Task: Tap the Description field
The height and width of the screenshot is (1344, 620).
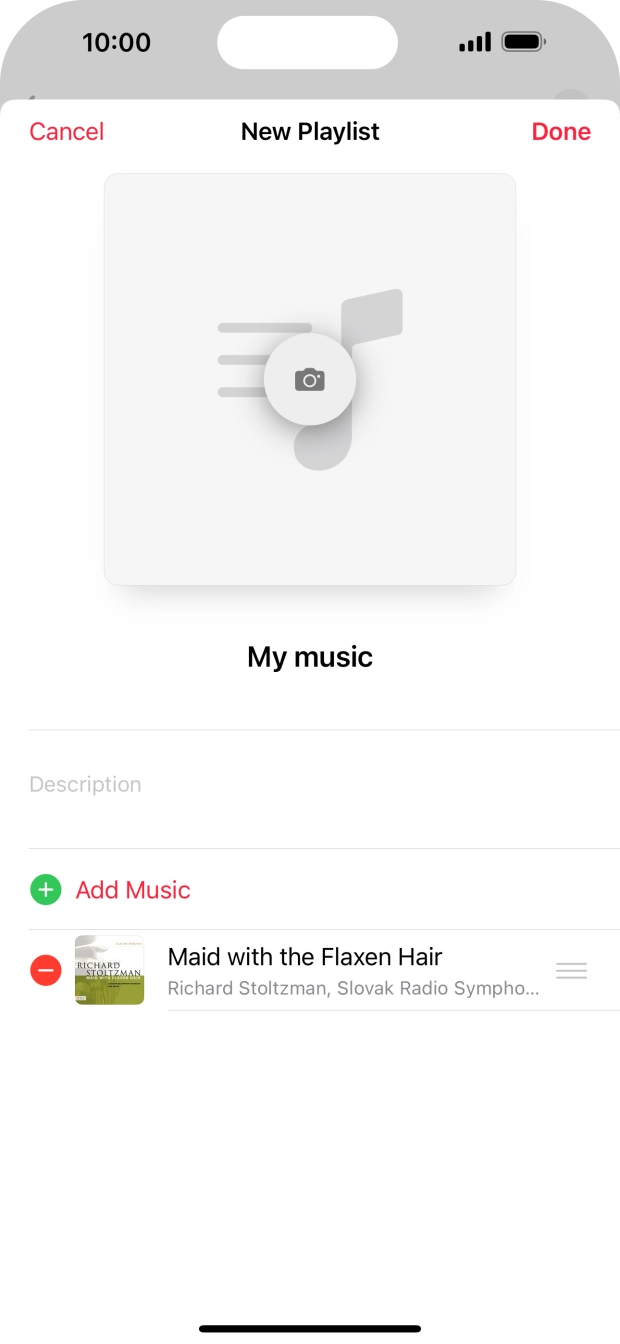Action: coord(310,785)
